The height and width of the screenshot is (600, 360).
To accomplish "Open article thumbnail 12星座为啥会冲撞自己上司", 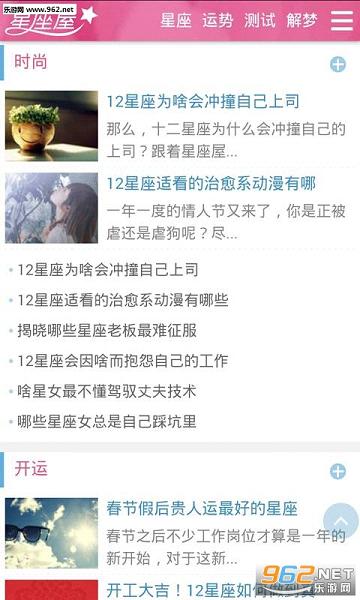I will point(51,126).
